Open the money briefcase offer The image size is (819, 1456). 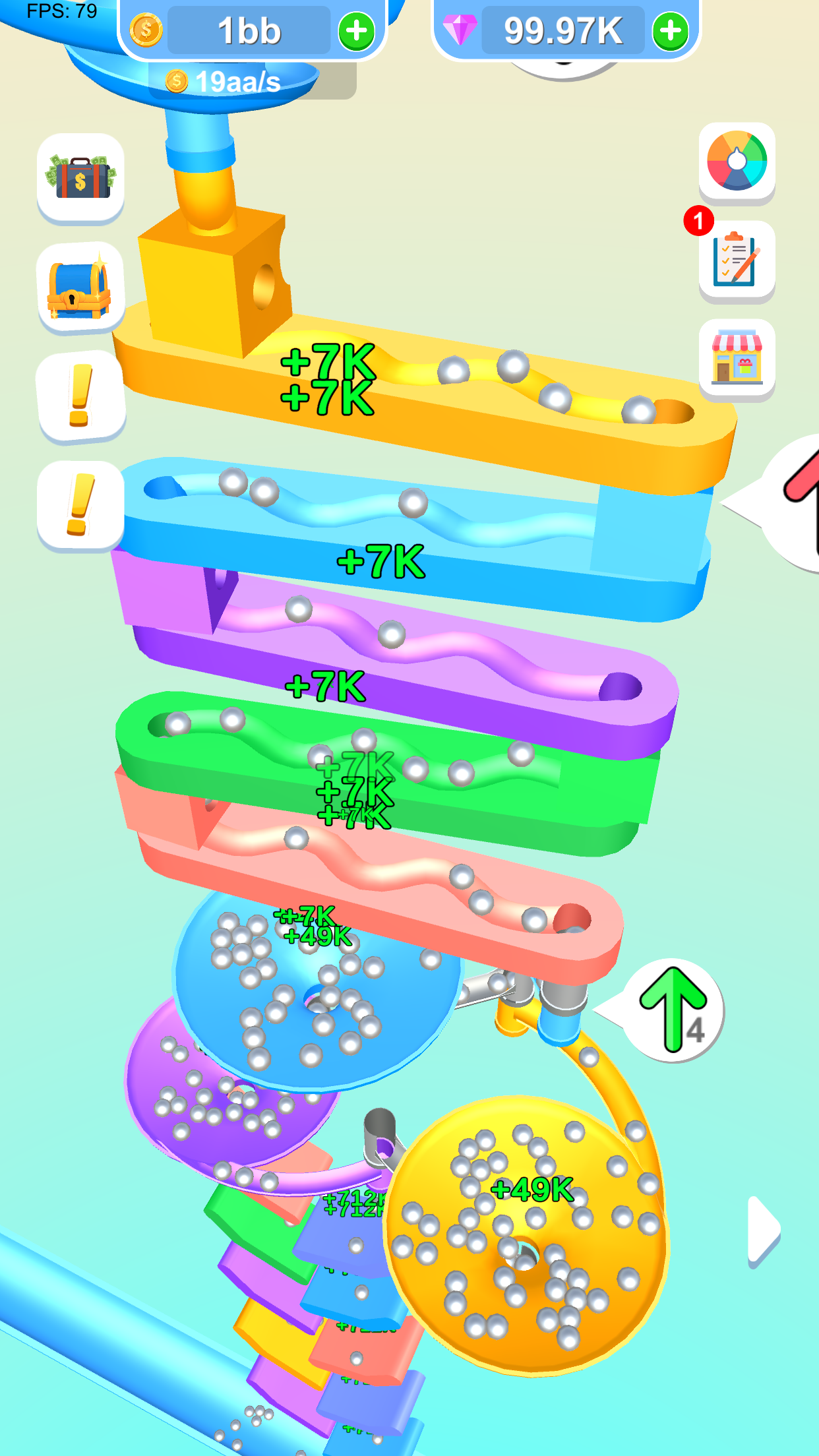pos(80,178)
